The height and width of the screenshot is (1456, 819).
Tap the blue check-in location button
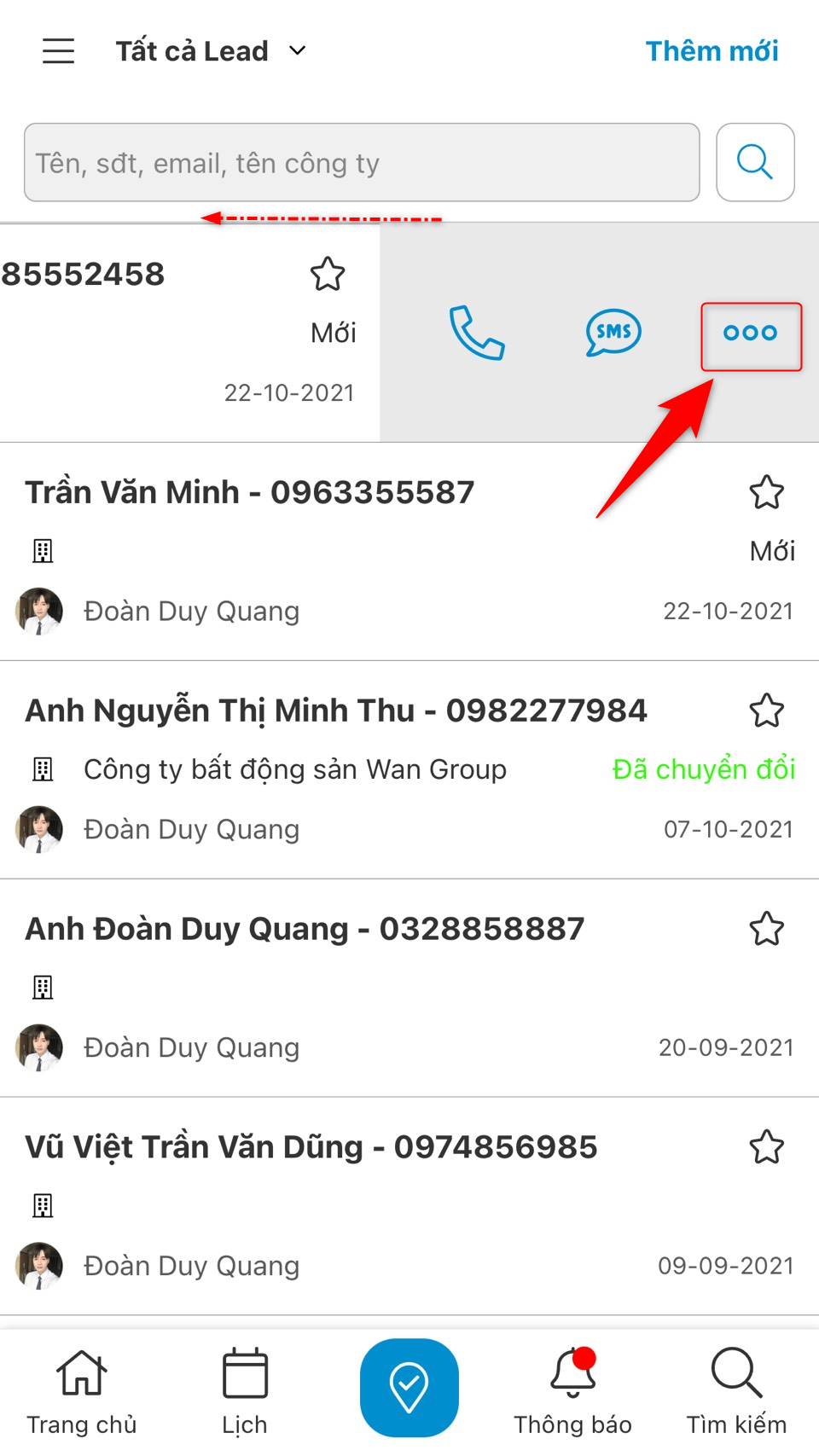click(x=409, y=1387)
